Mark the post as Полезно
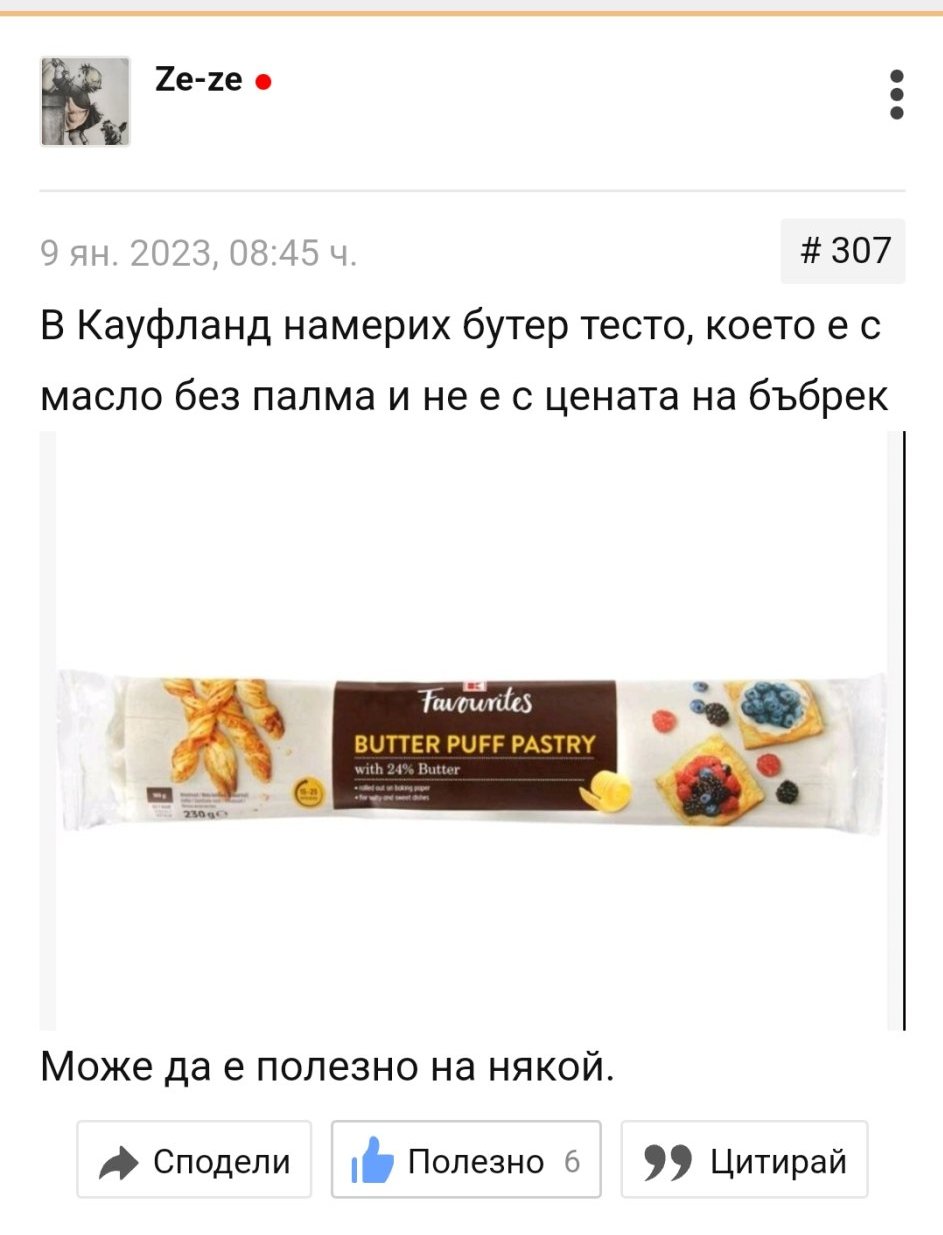This screenshot has height=1235, width=943. [466, 1160]
